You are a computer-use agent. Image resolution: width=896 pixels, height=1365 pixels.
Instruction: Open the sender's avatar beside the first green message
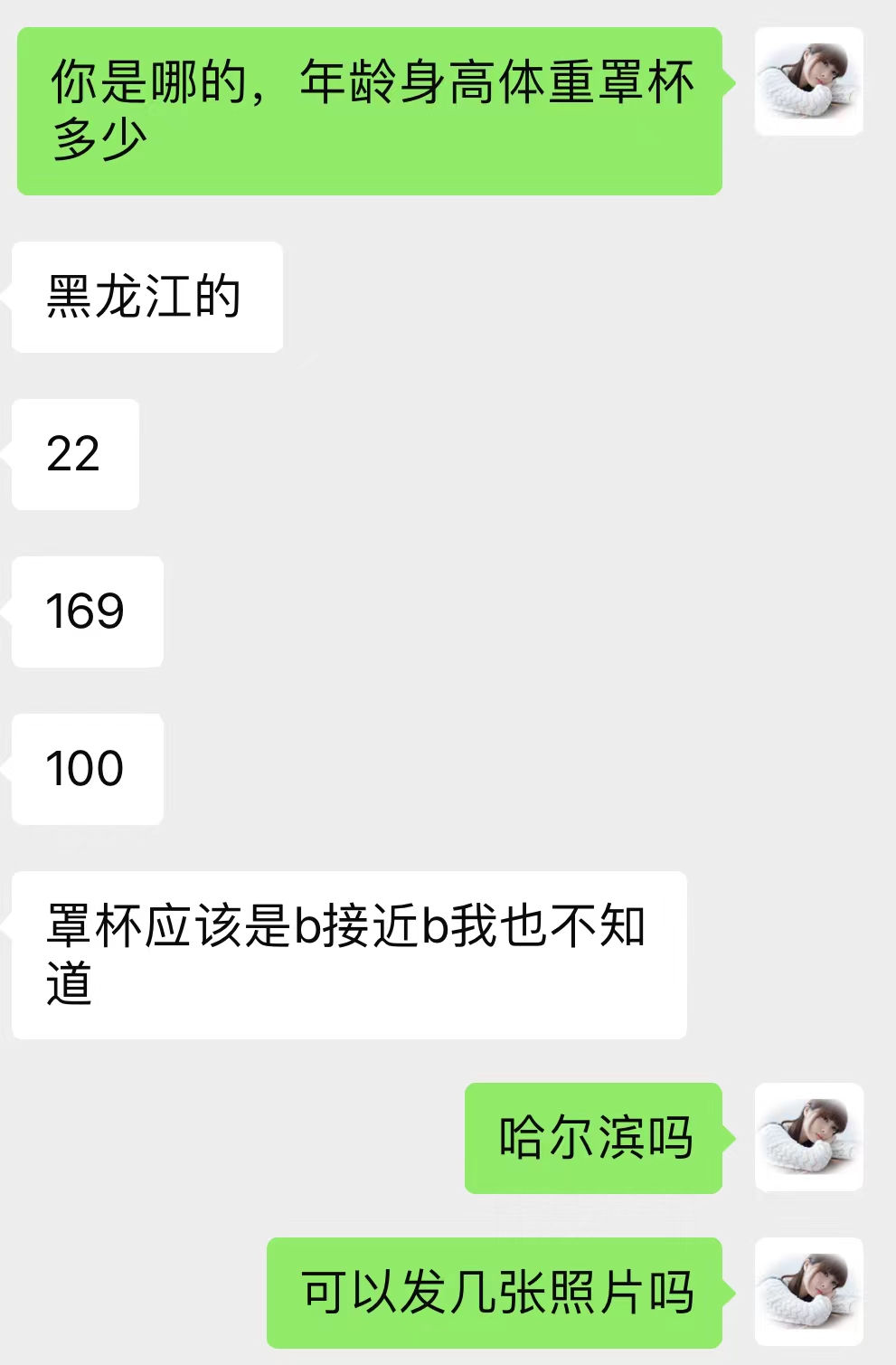pos(807,81)
